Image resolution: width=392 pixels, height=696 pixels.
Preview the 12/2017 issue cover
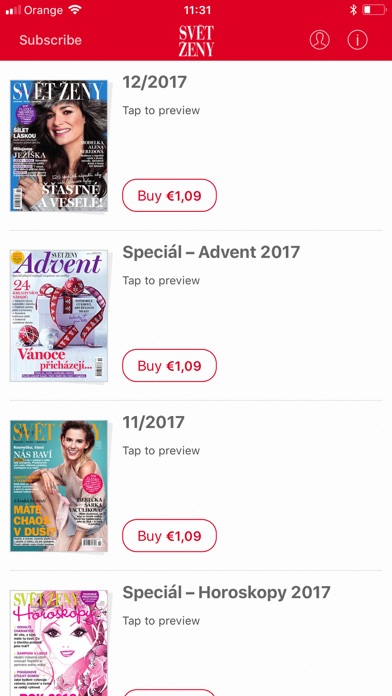coord(59,146)
